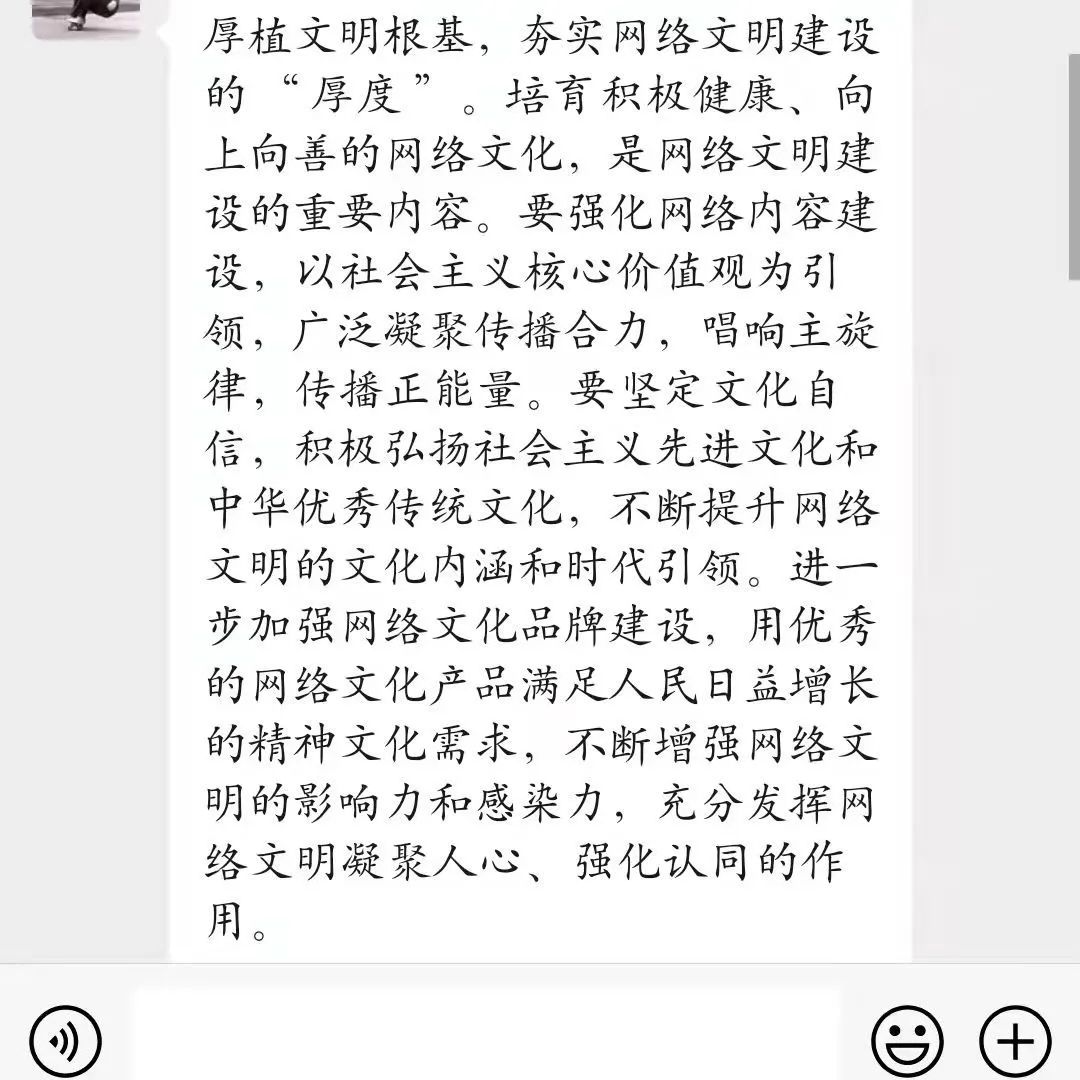Image resolution: width=1080 pixels, height=1080 pixels.
Task: Open the plus attachments menu
Action: [1015, 1042]
